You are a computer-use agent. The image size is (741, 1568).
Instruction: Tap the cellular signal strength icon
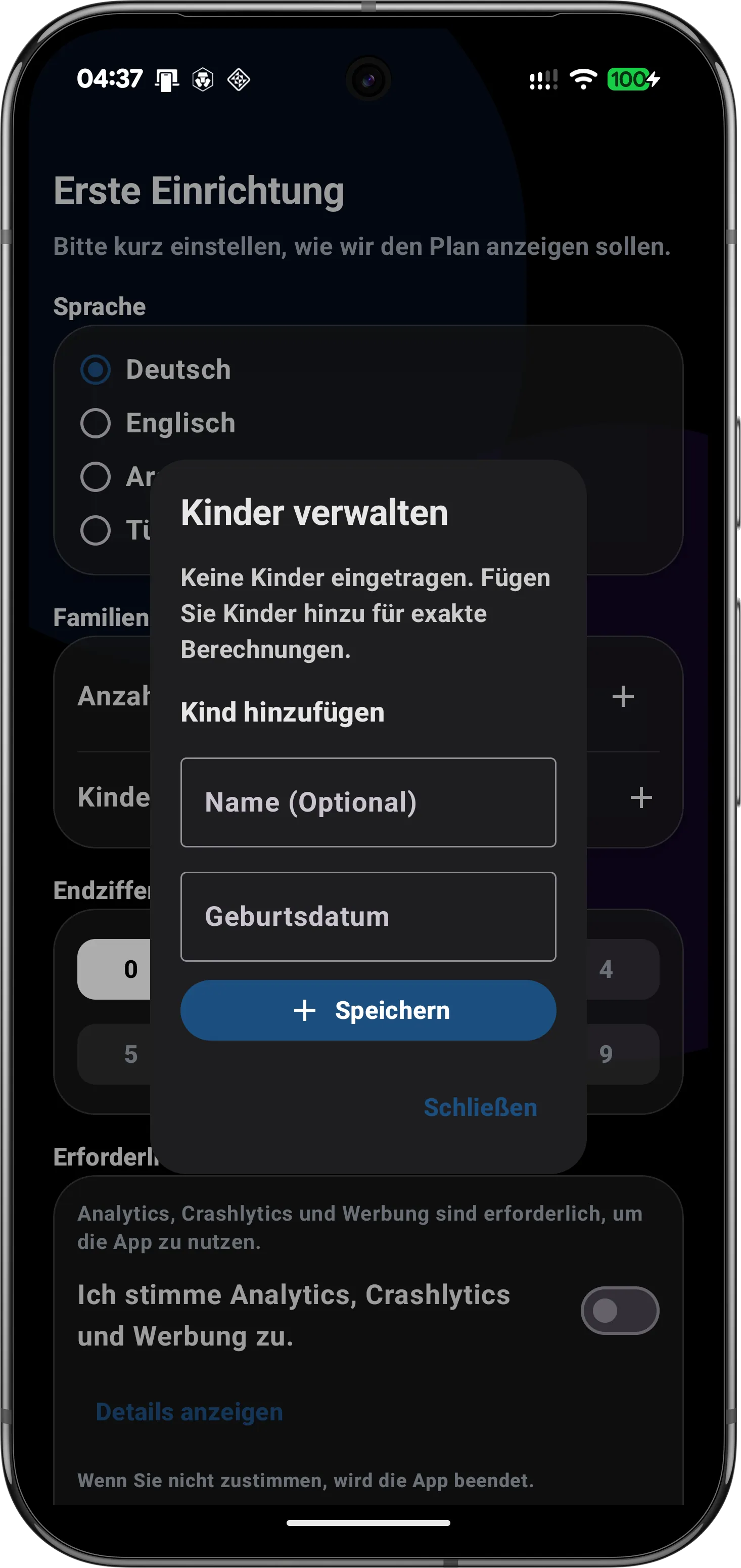[x=543, y=78]
